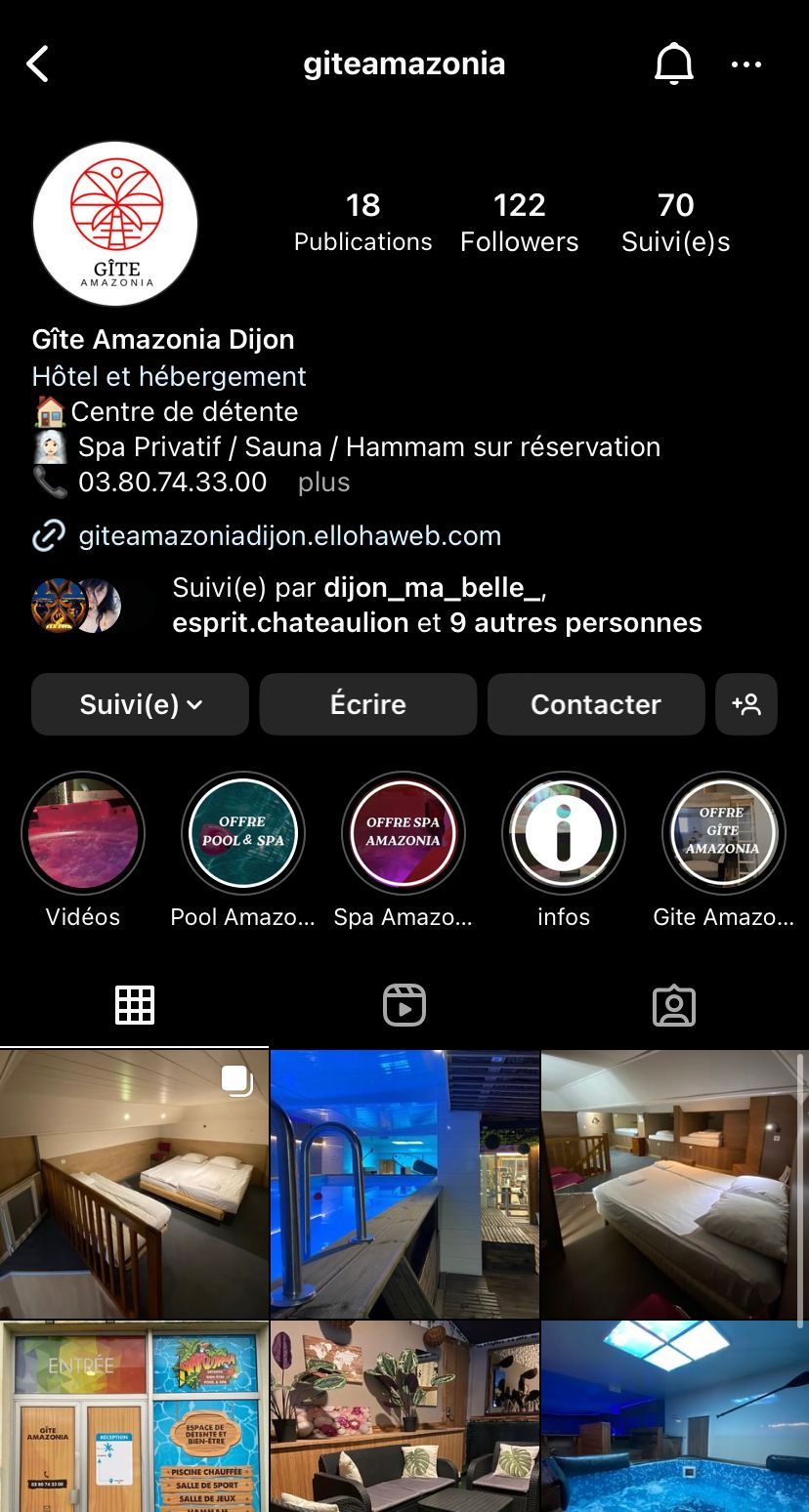Open the three-dot overflow menu
809x1512 pixels.
pyautogui.click(x=746, y=64)
